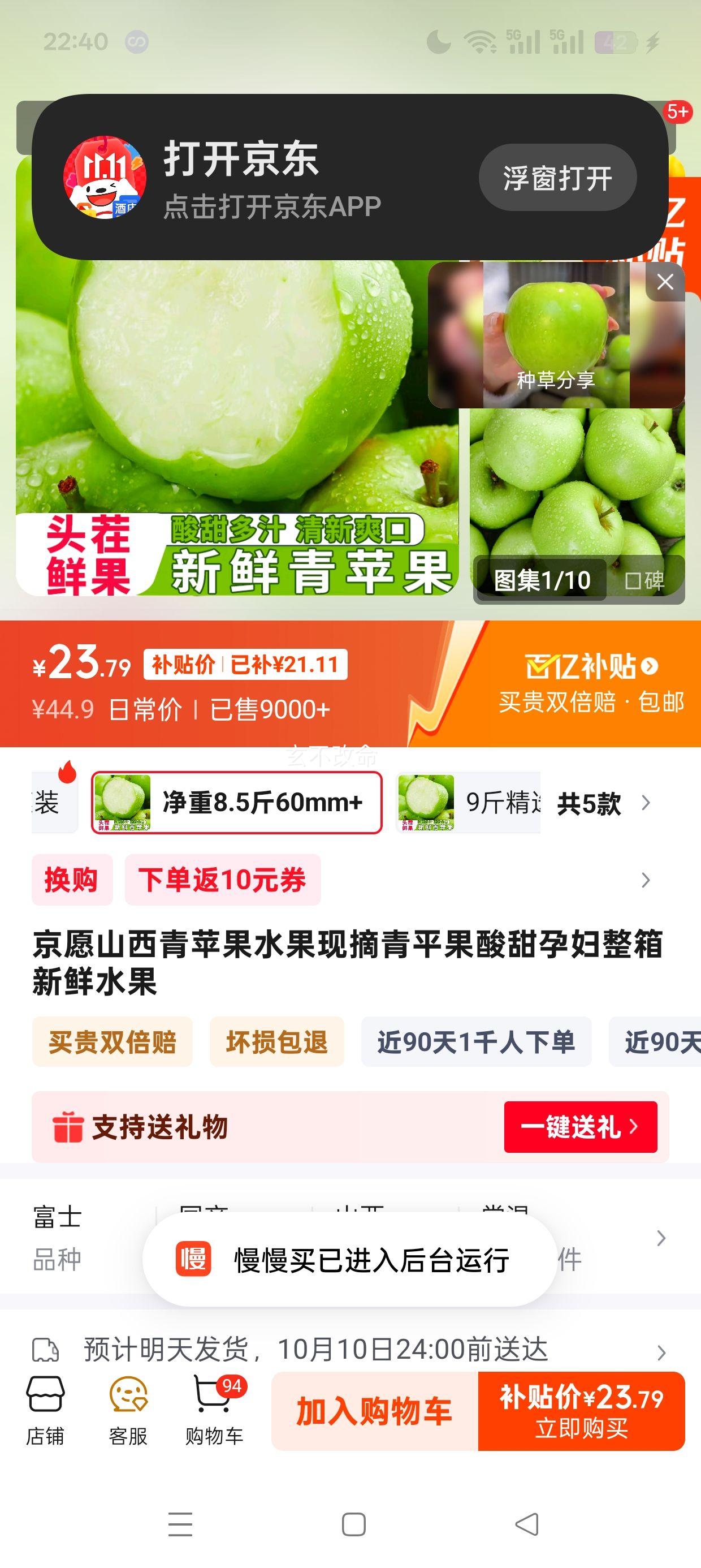701x1568 pixels.
Task: Open the 图集1/10 photo gallery
Action: [540, 580]
